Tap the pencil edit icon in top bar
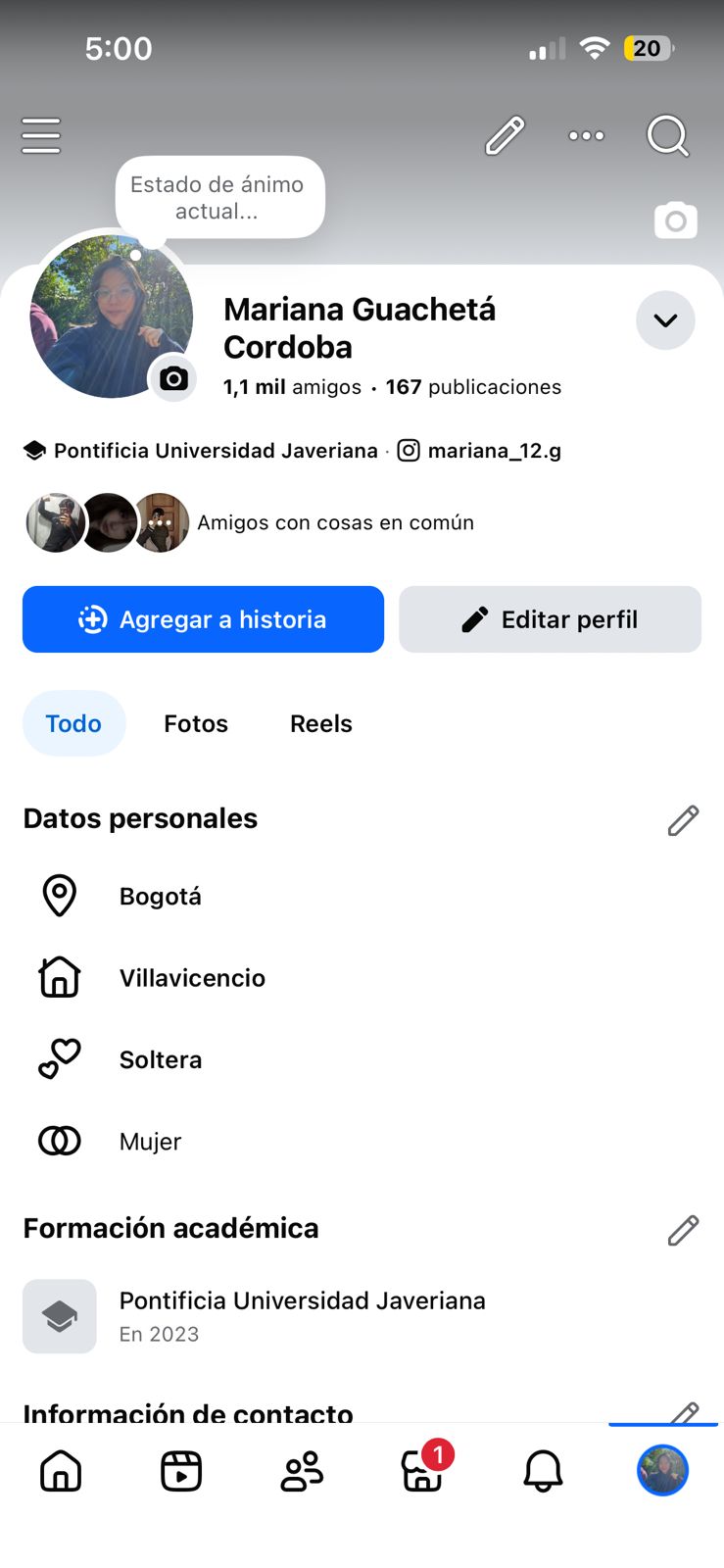This screenshot has width=724, height=1568. (506, 135)
